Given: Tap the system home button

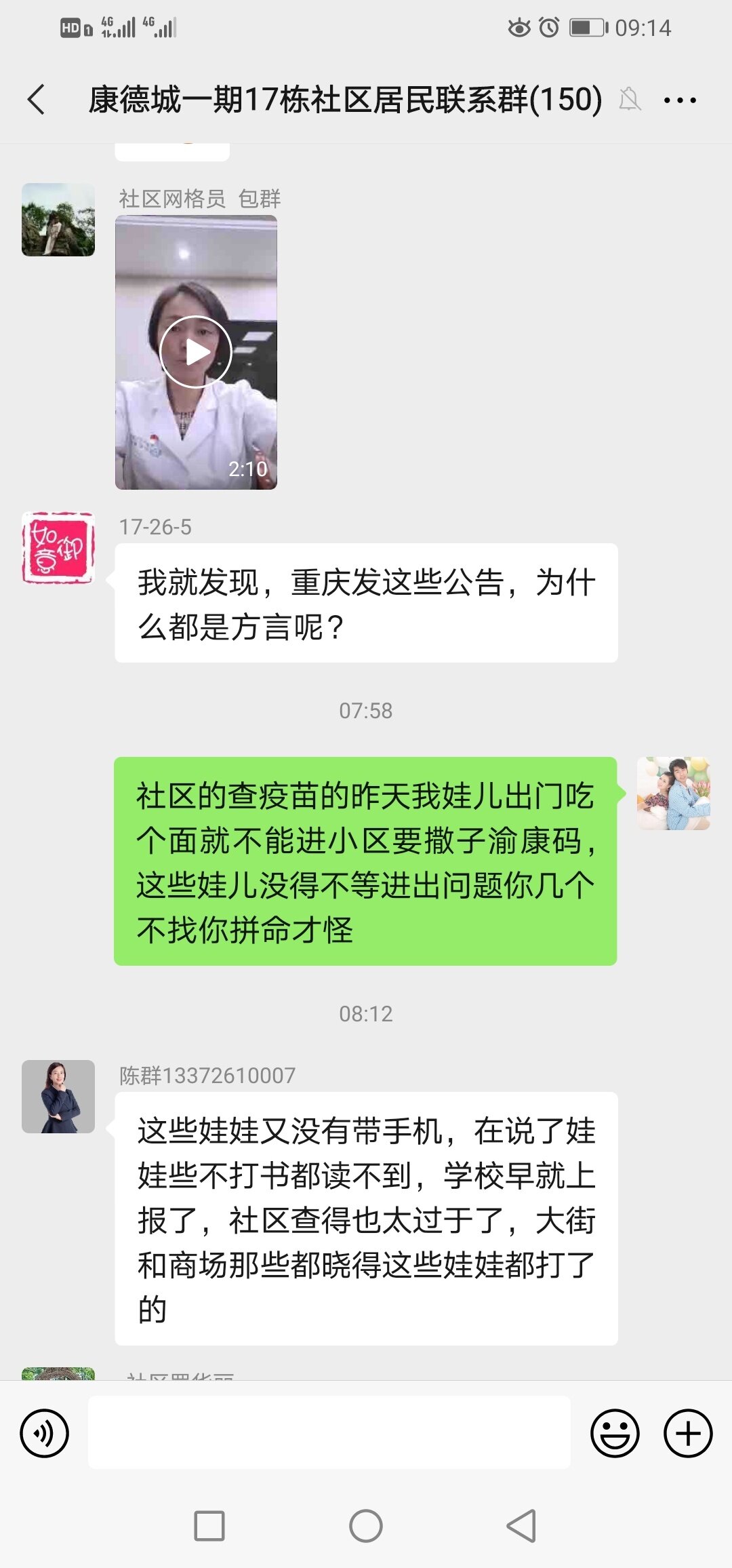Looking at the screenshot, I should tap(366, 1526).
